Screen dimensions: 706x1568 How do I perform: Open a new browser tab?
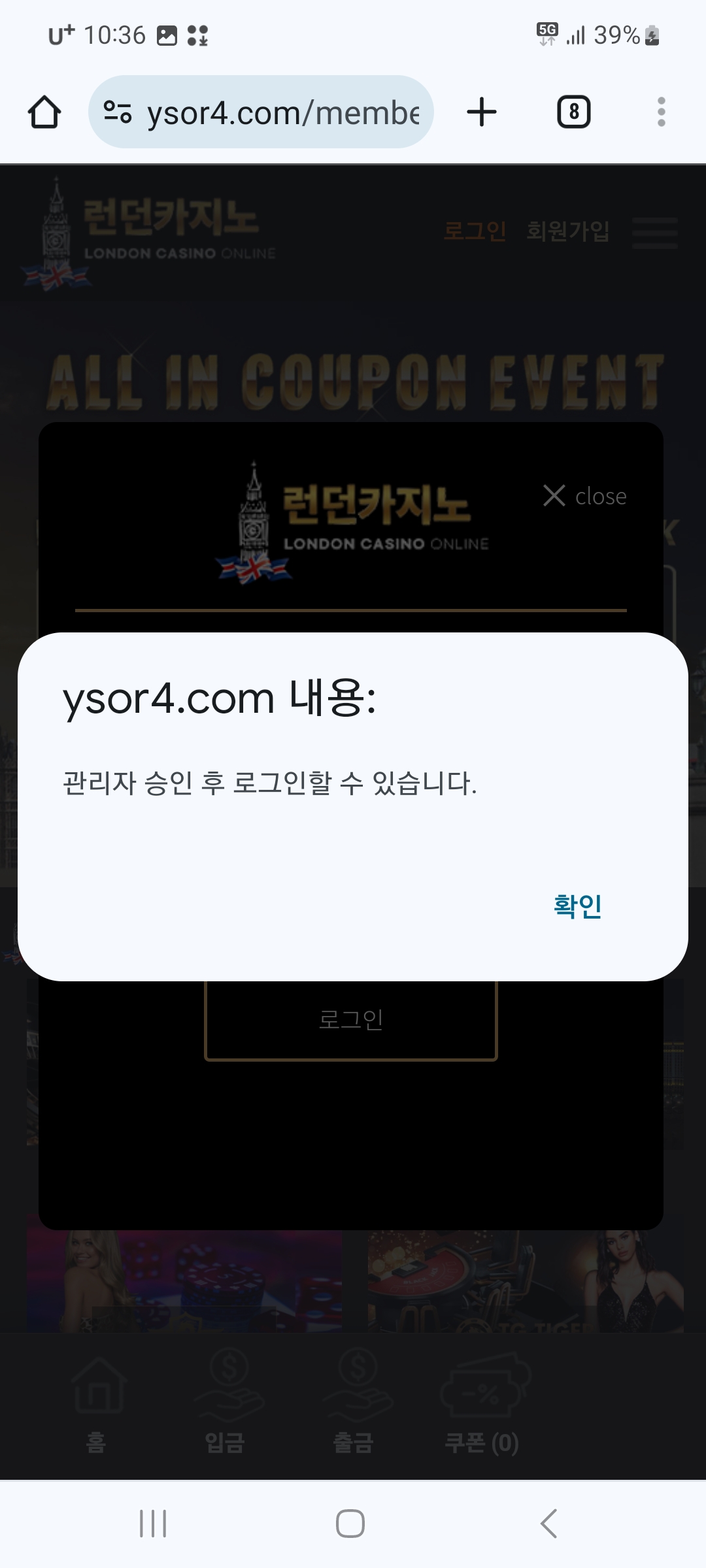coord(482,112)
